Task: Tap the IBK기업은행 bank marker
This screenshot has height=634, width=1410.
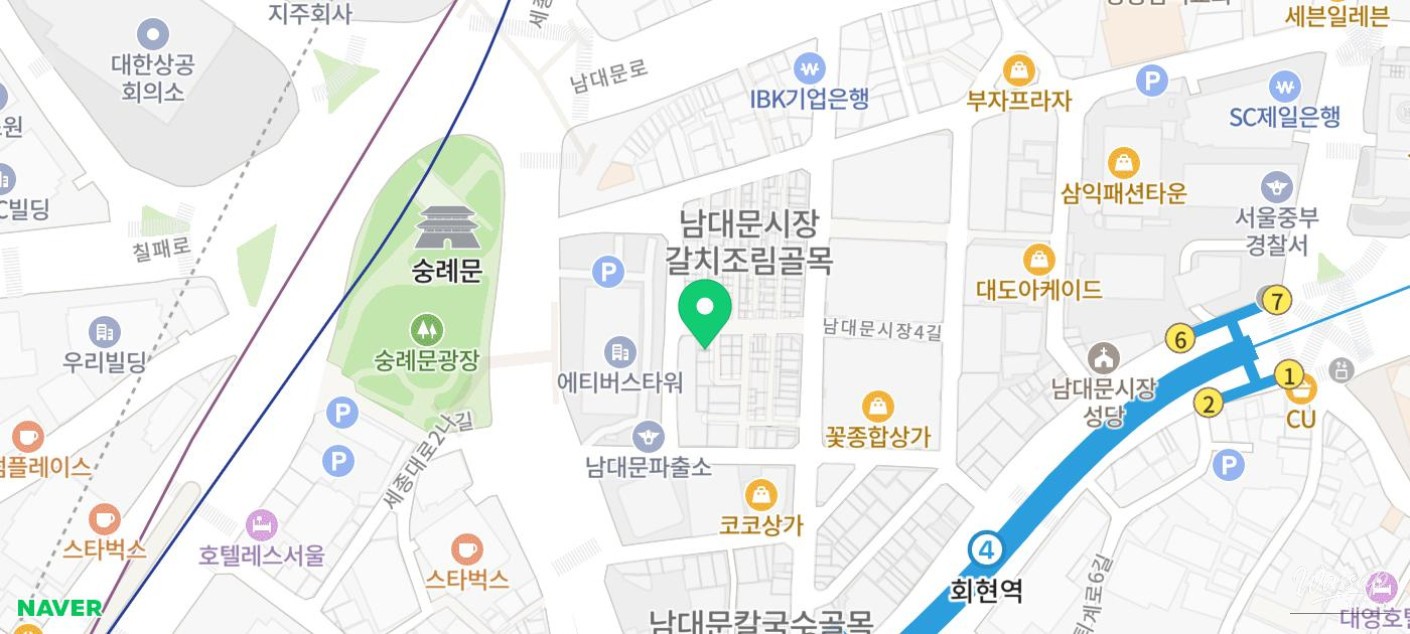Action: [x=809, y=69]
